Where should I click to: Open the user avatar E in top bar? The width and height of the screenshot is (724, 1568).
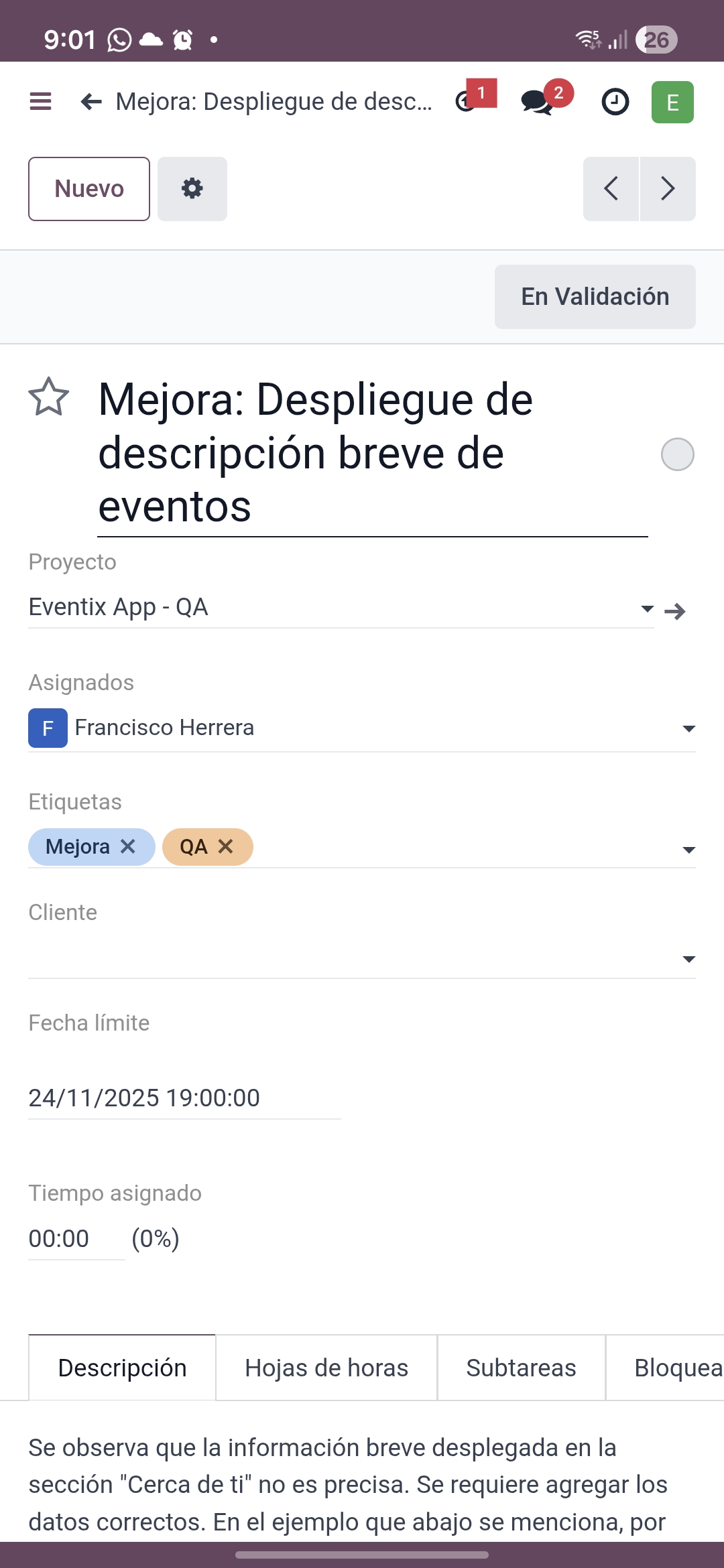pos(672,101)
